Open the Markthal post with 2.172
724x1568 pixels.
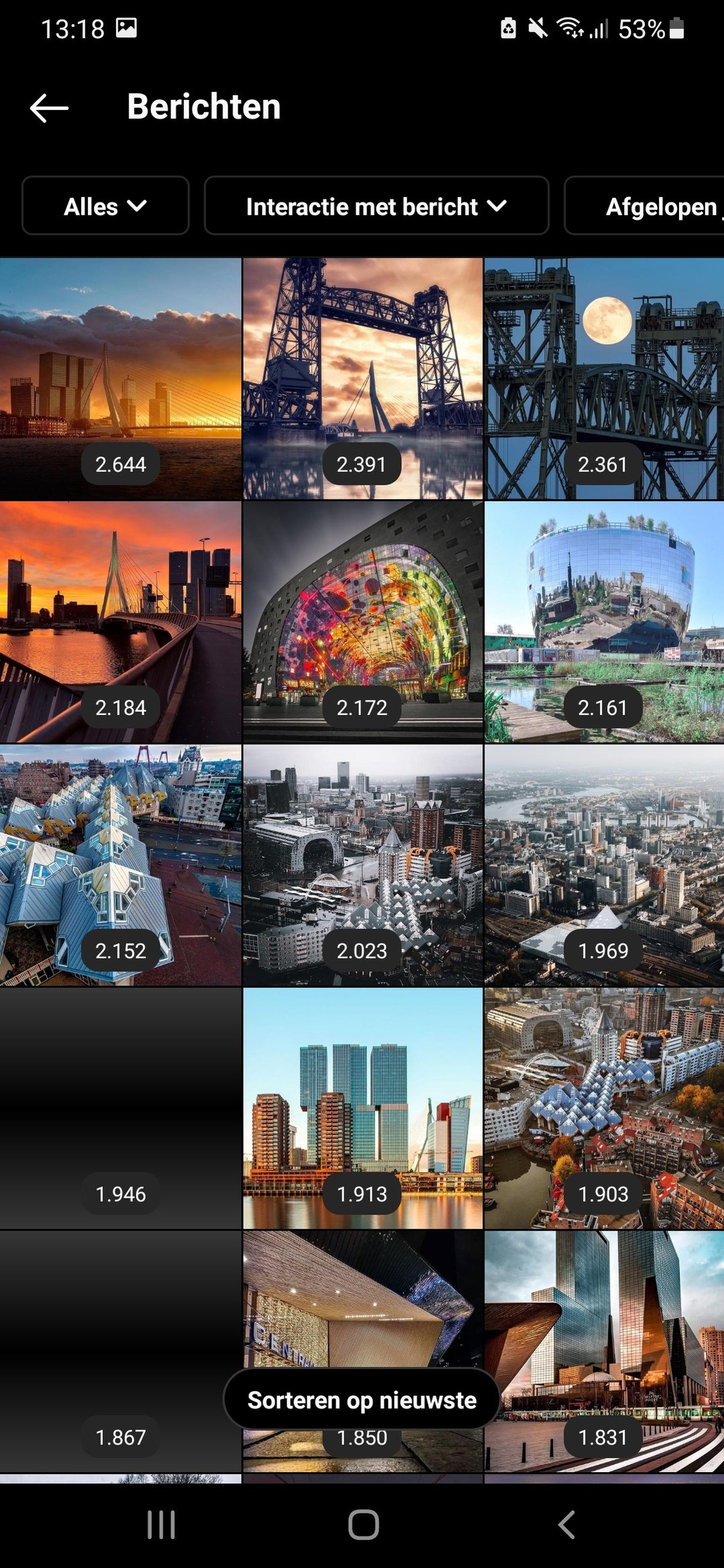(x=362, y=622)
